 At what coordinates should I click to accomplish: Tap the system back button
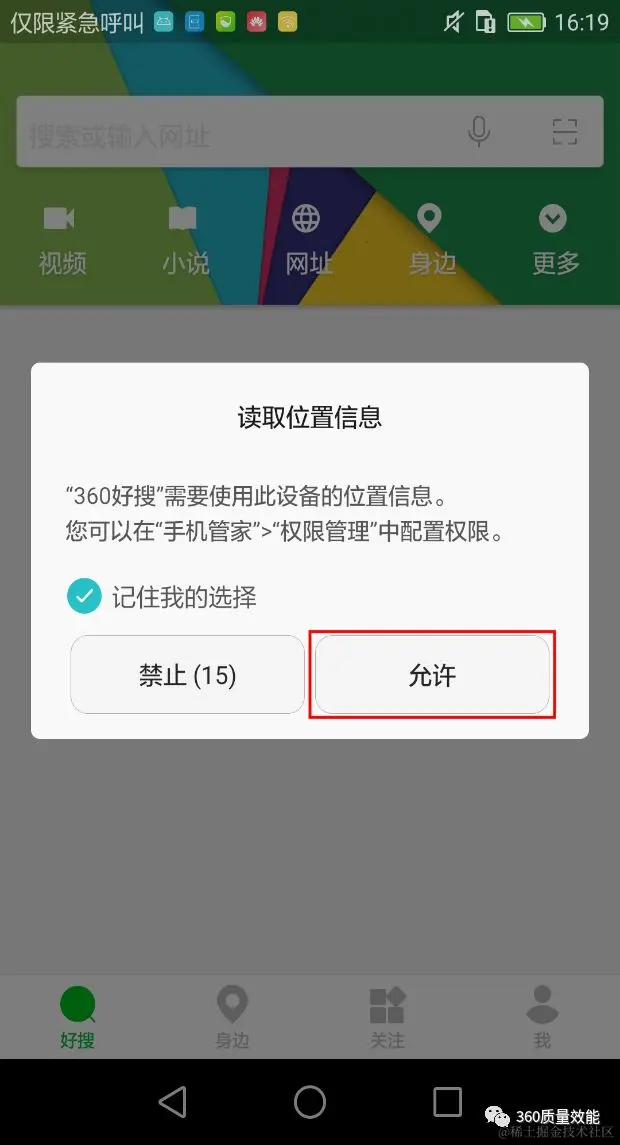172,1101
